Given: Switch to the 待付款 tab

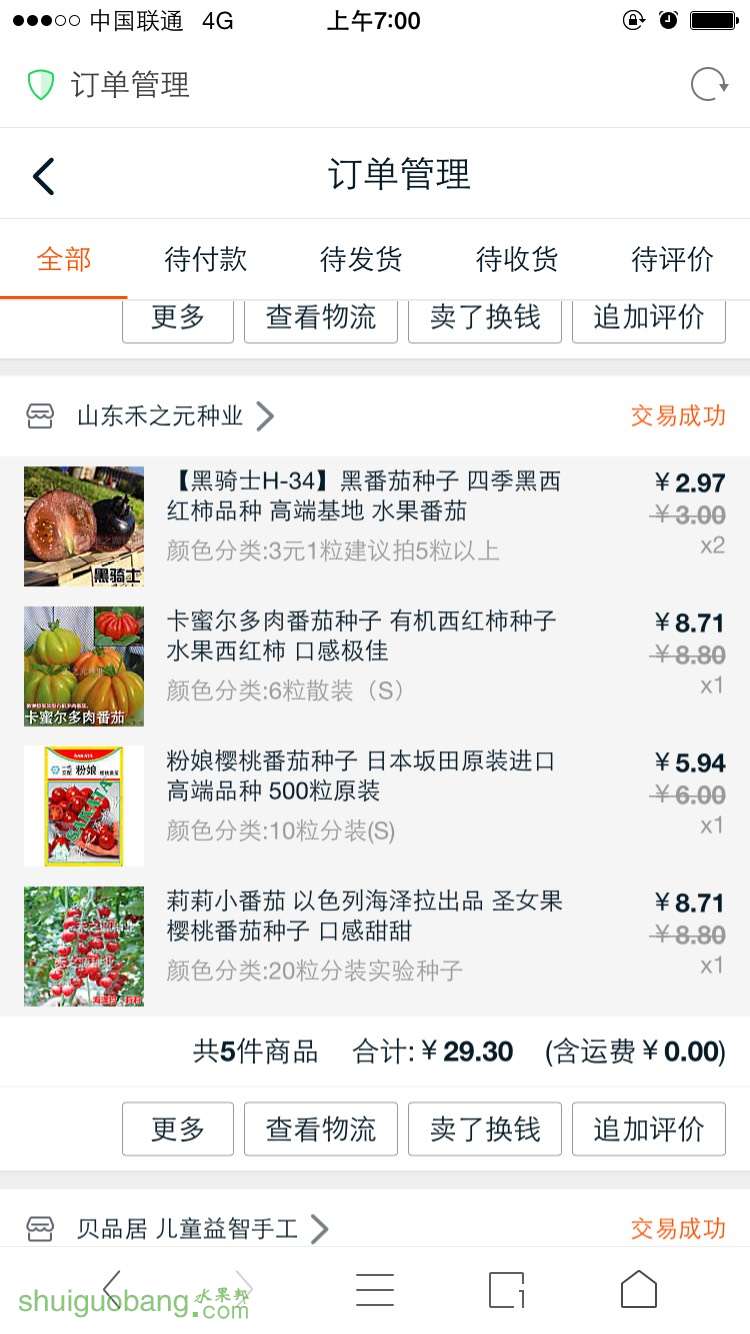Looking at the screenshot, I should click(205, 260).
